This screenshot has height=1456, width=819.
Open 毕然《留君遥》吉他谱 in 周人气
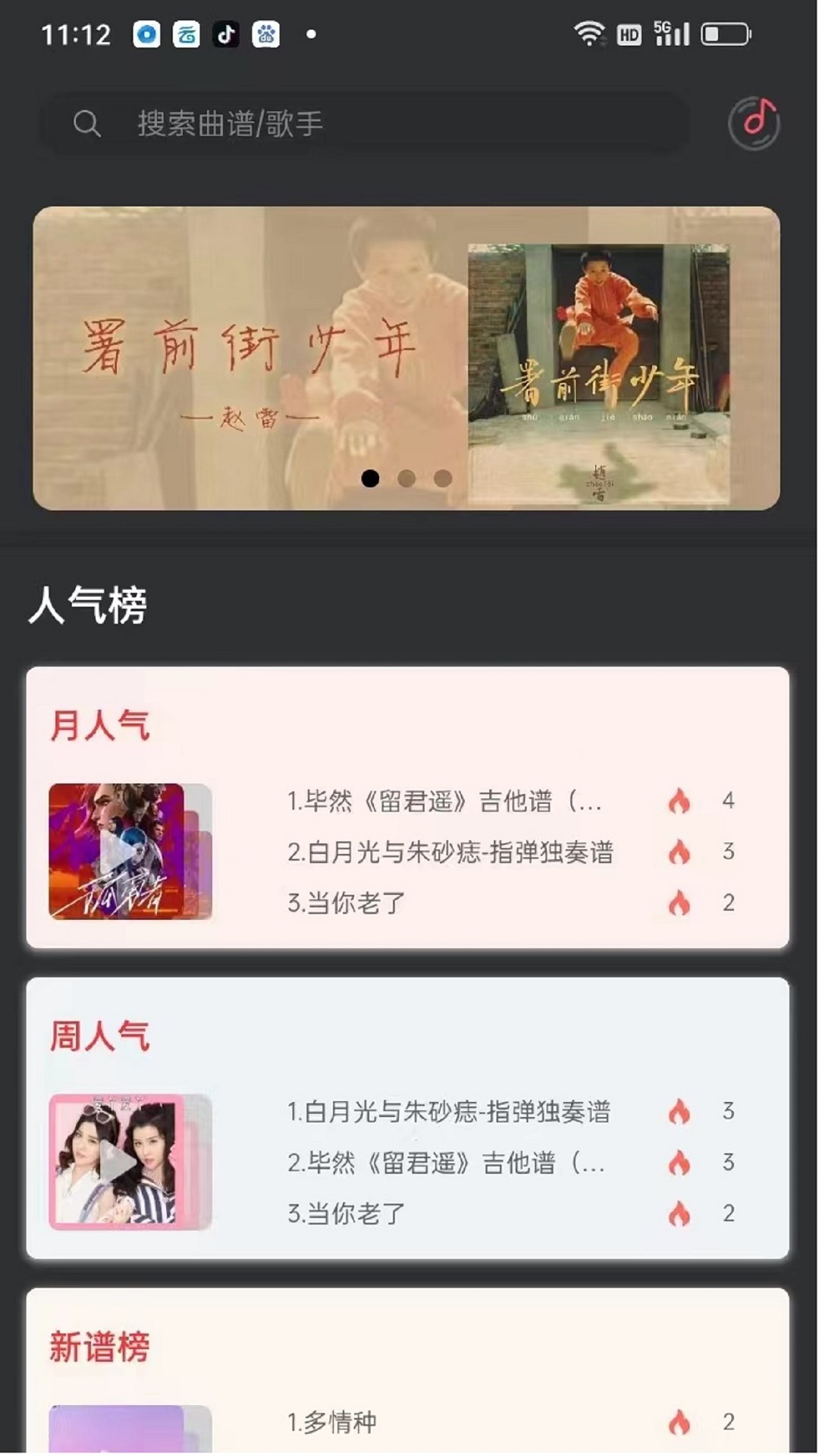point(446,1163)
